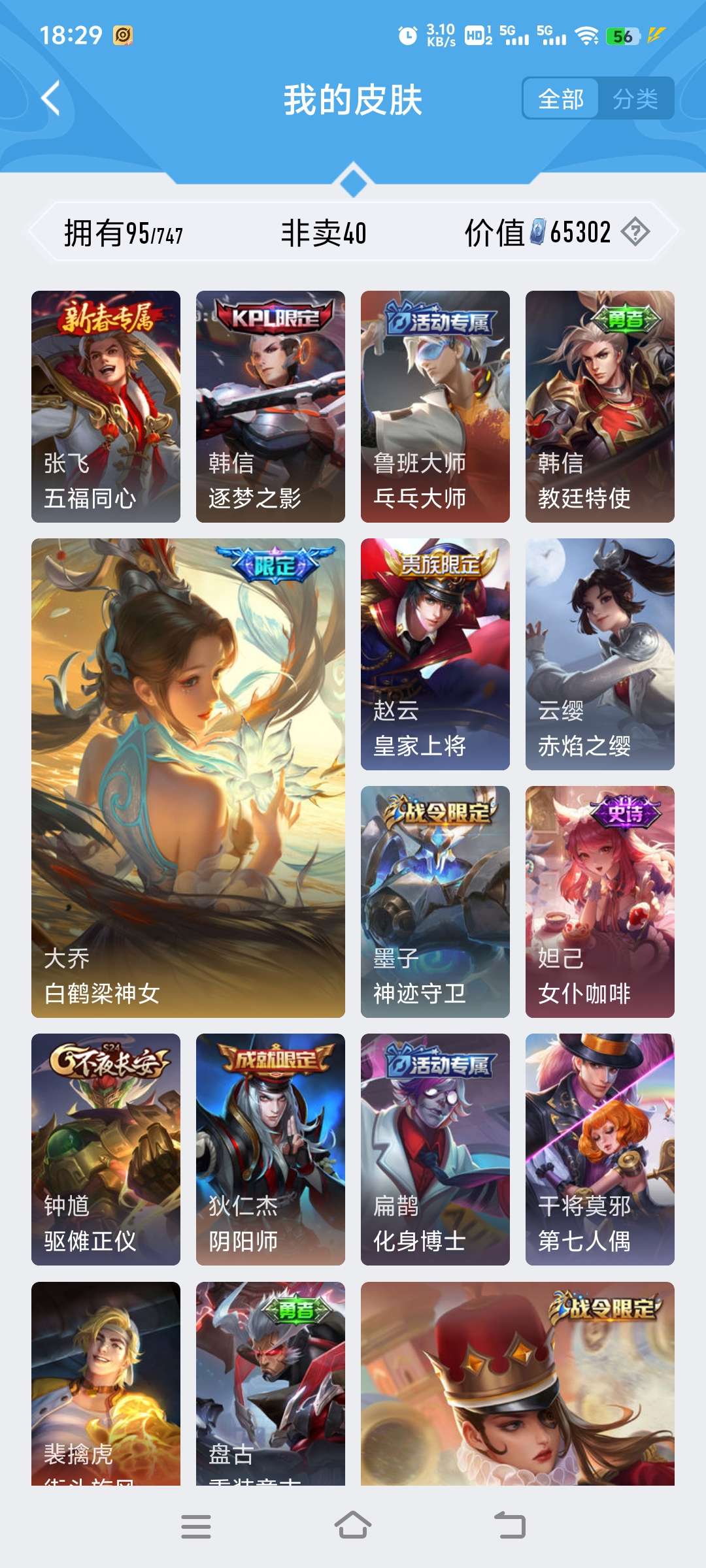The height and width of the screenshot is (1568, 706).
Task: View 妲己 女仆咖啡 skin
Action: (x=600, y=902)
